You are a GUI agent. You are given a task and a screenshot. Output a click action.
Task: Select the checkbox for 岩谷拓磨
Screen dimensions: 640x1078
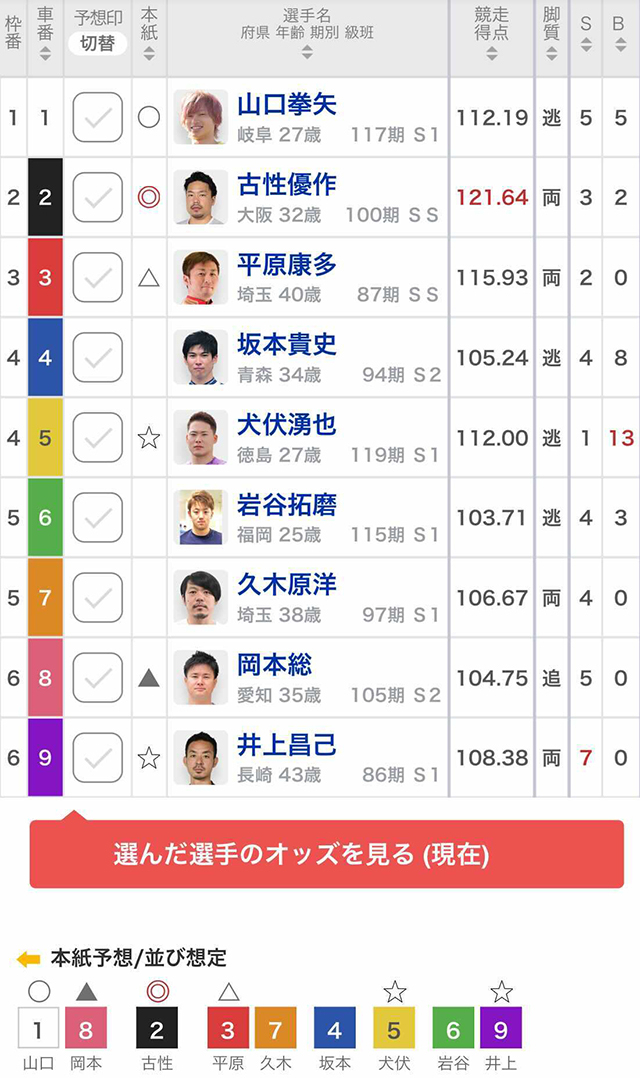point(98,518)
